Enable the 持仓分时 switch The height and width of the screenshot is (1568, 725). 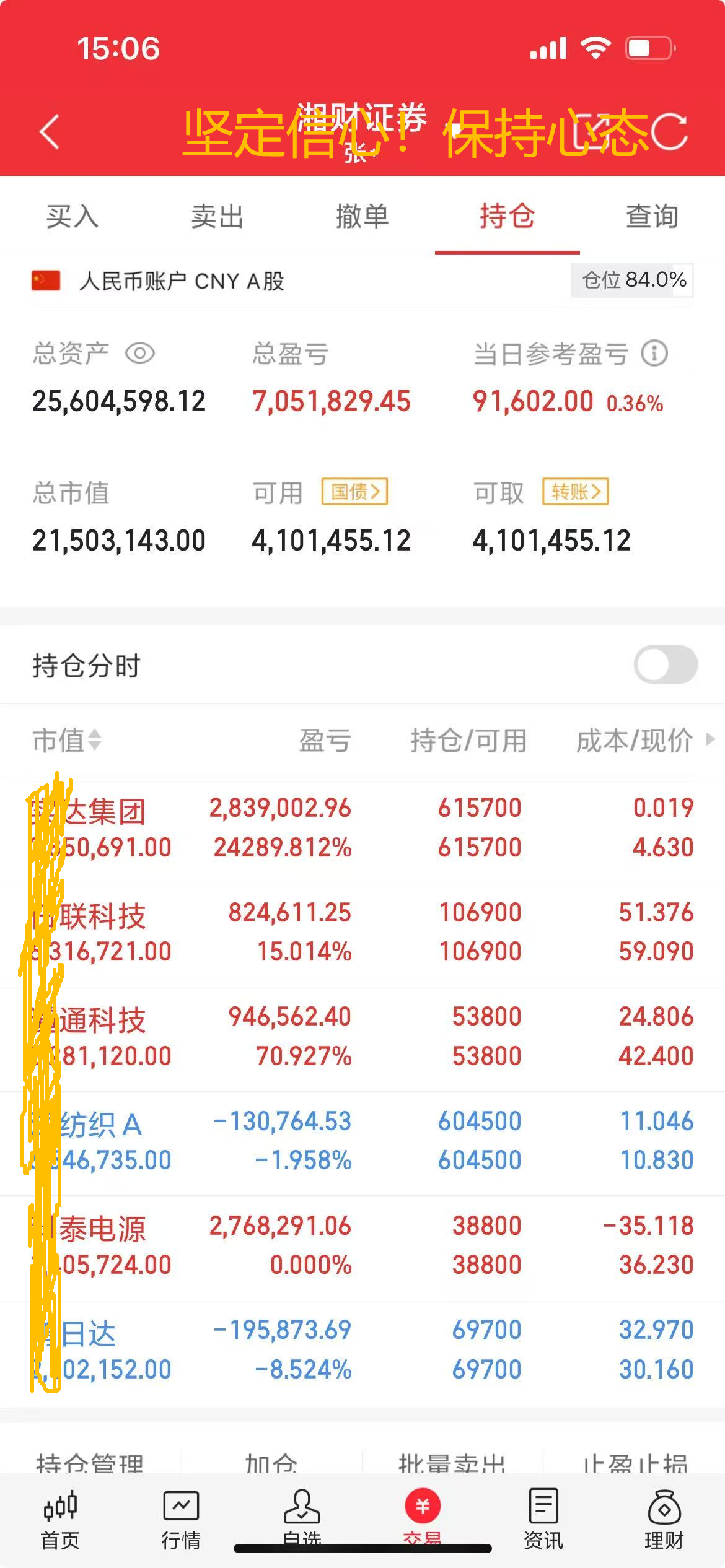pyautogui.click(x=666, y=664)
